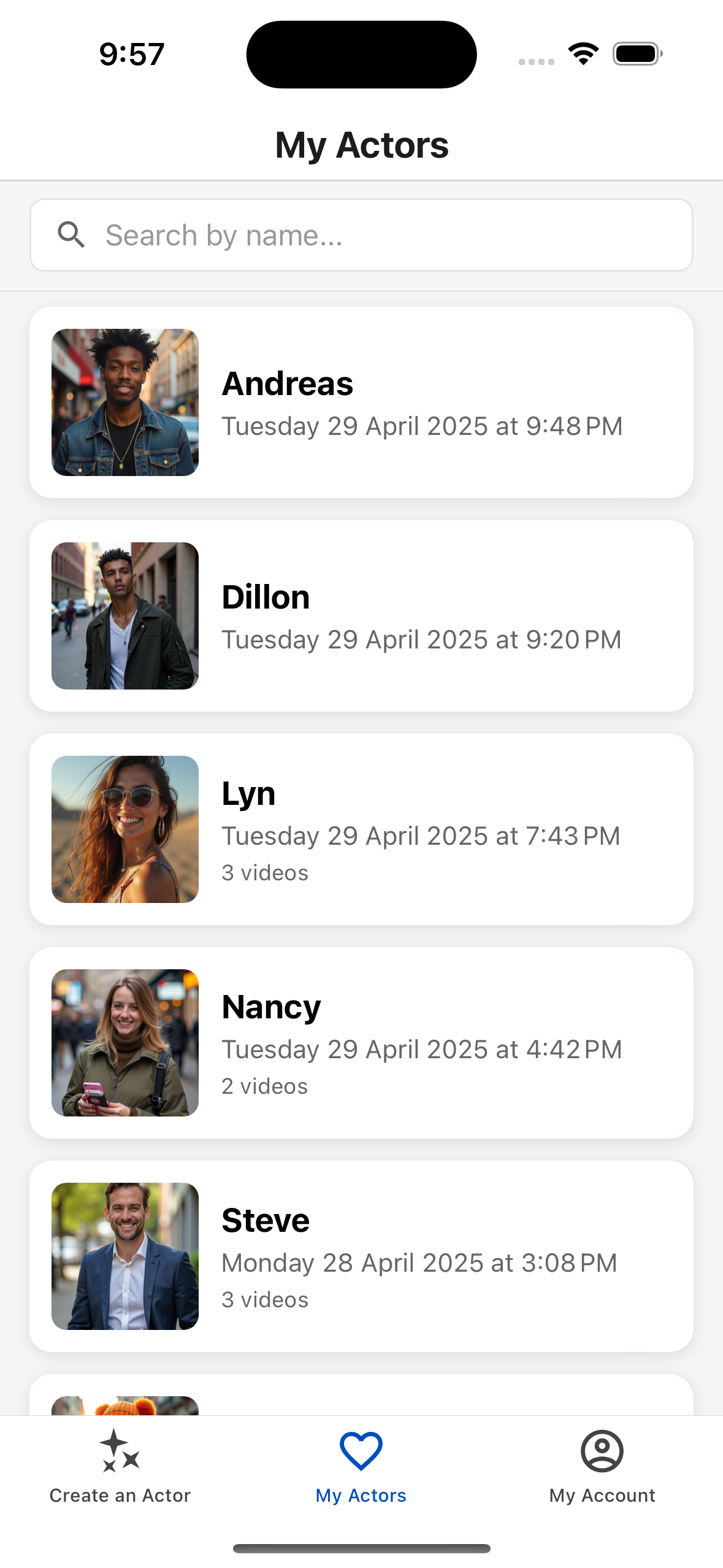Open the Andreas actor card
This screenshot has width=723, height=1568.
click(361, 402)
